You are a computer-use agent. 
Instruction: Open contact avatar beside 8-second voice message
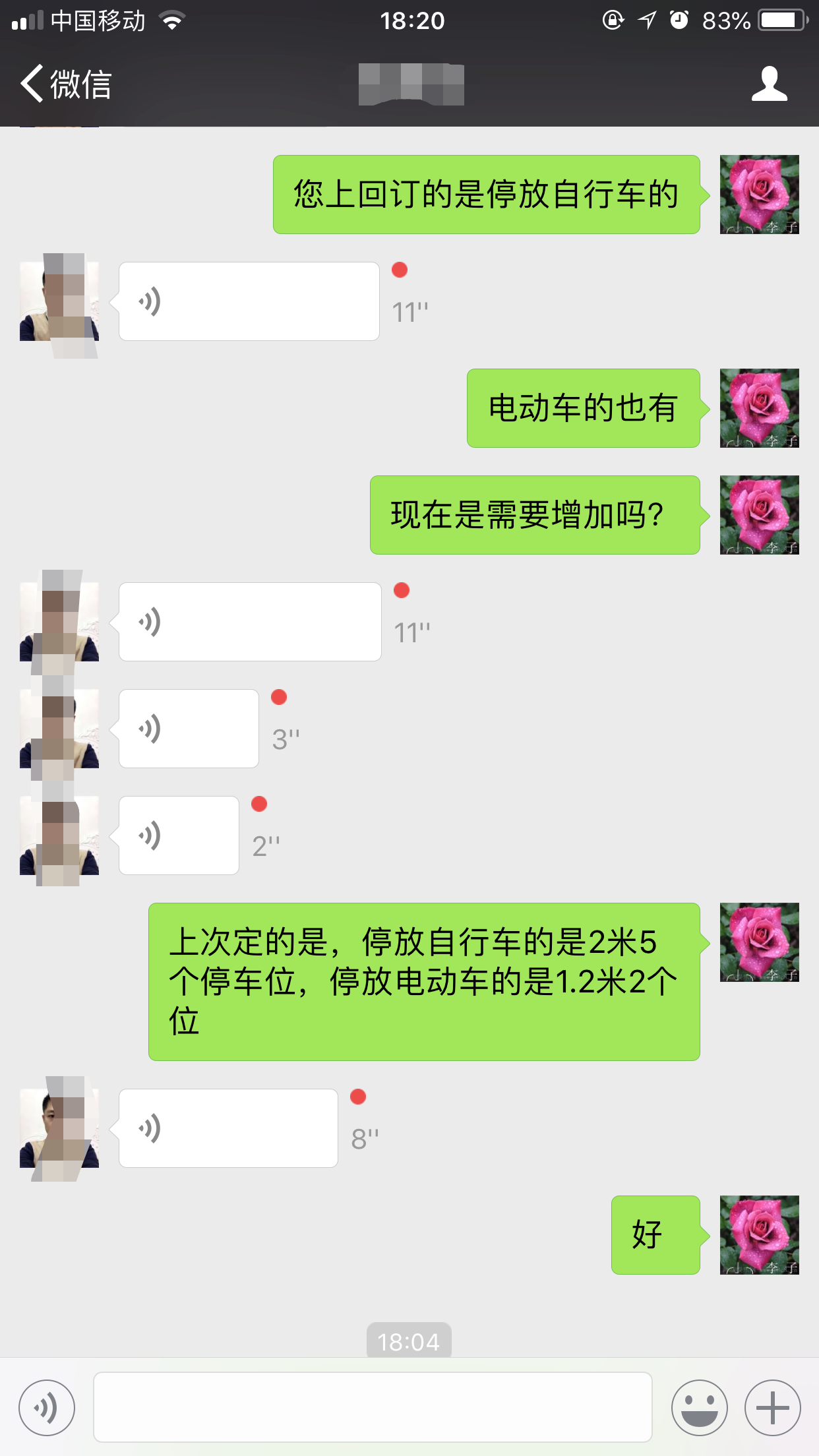pos(59,1128)
